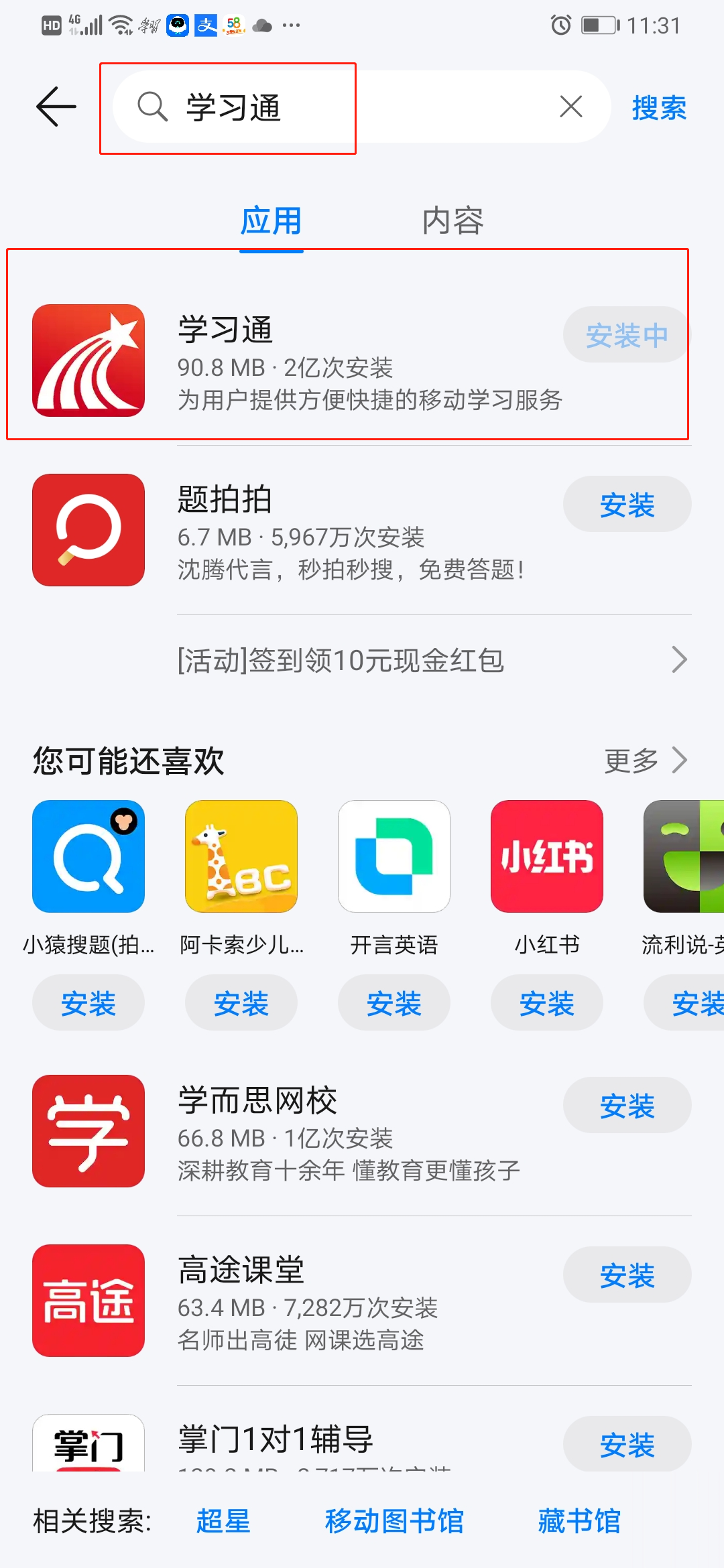Screen dimensions: 724x1568
Task: Tap the 搜索 button
Action: point(658,108)
